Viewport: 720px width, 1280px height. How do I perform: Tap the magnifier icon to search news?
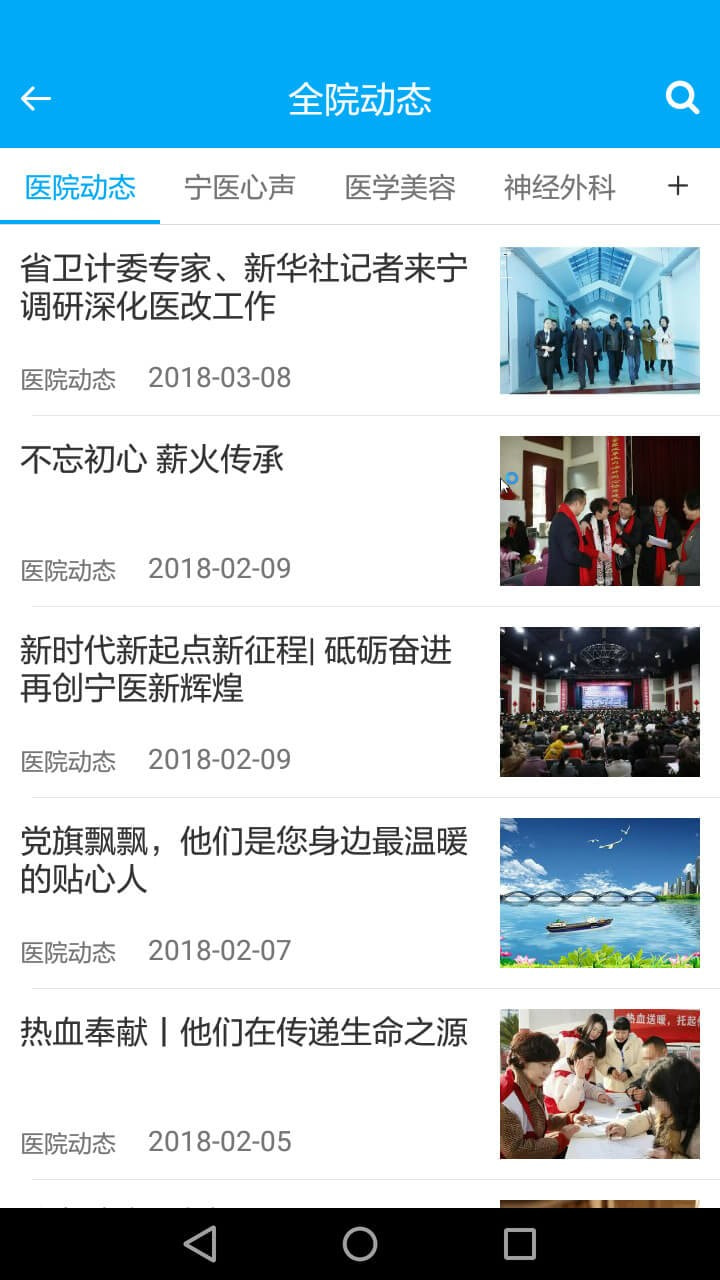click(683, 97)
